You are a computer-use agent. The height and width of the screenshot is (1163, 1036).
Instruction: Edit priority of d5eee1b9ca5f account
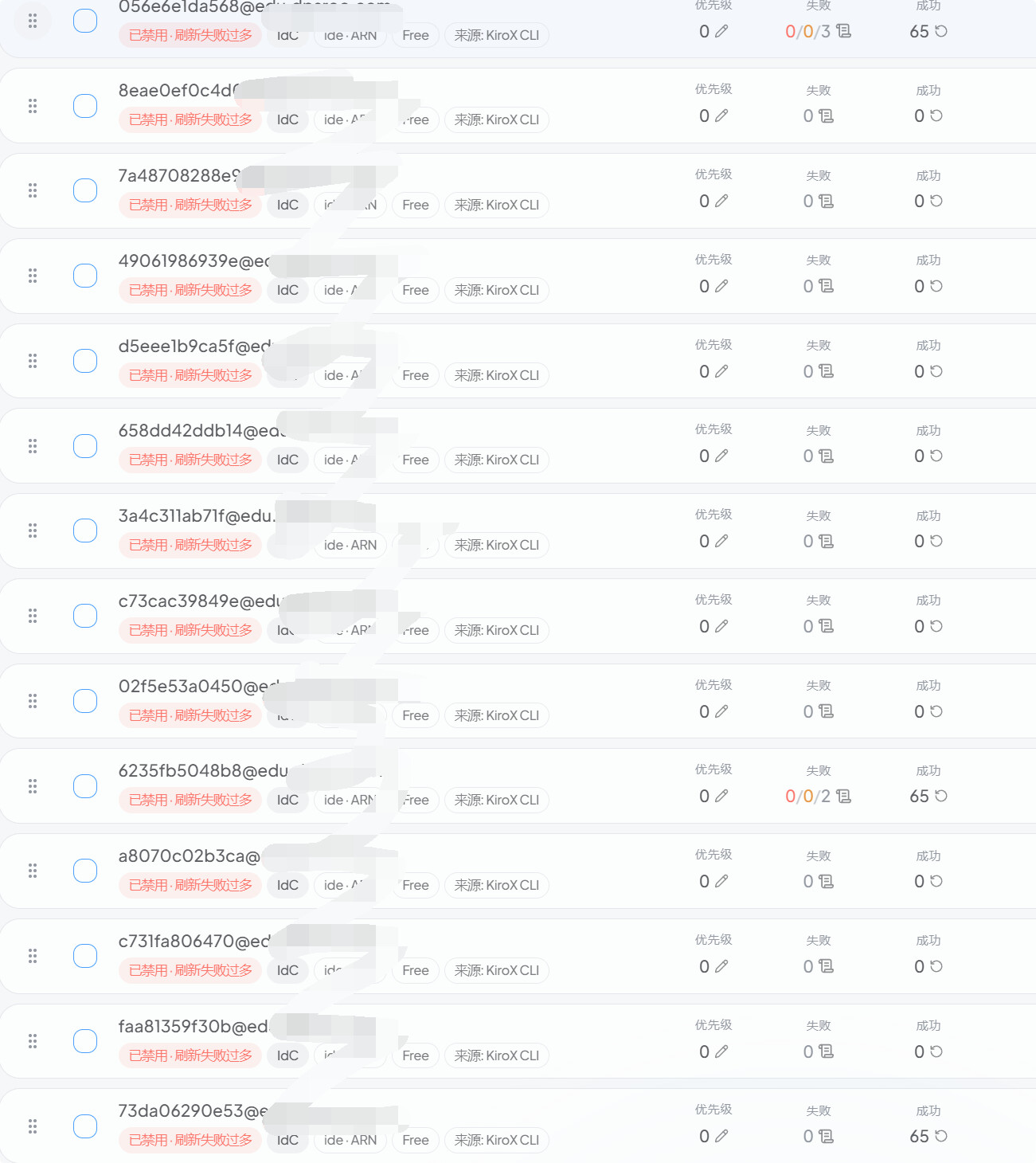click(721, 371)
